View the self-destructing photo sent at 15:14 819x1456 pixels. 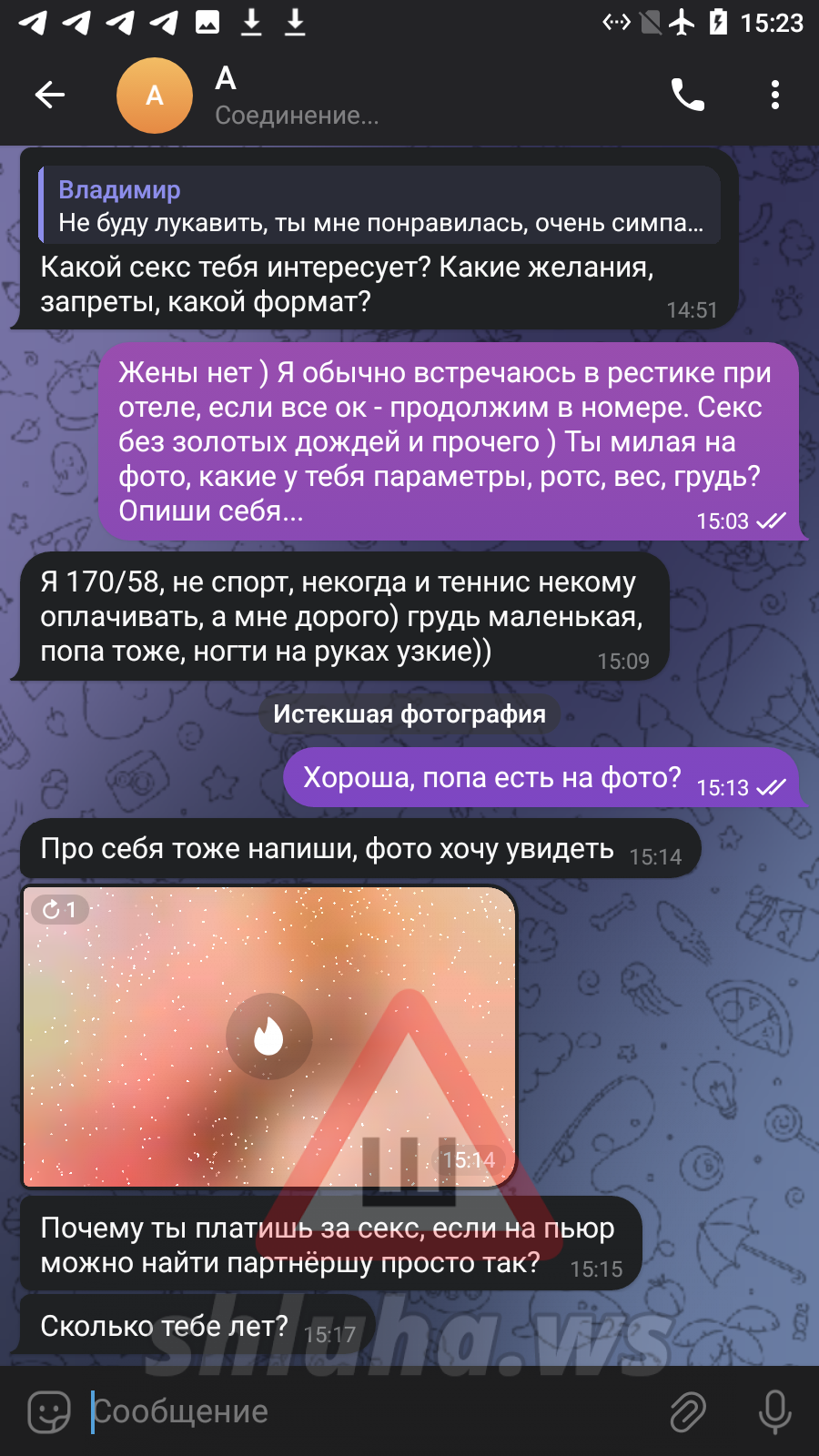pyautogui.click(x=268, y=1036)
